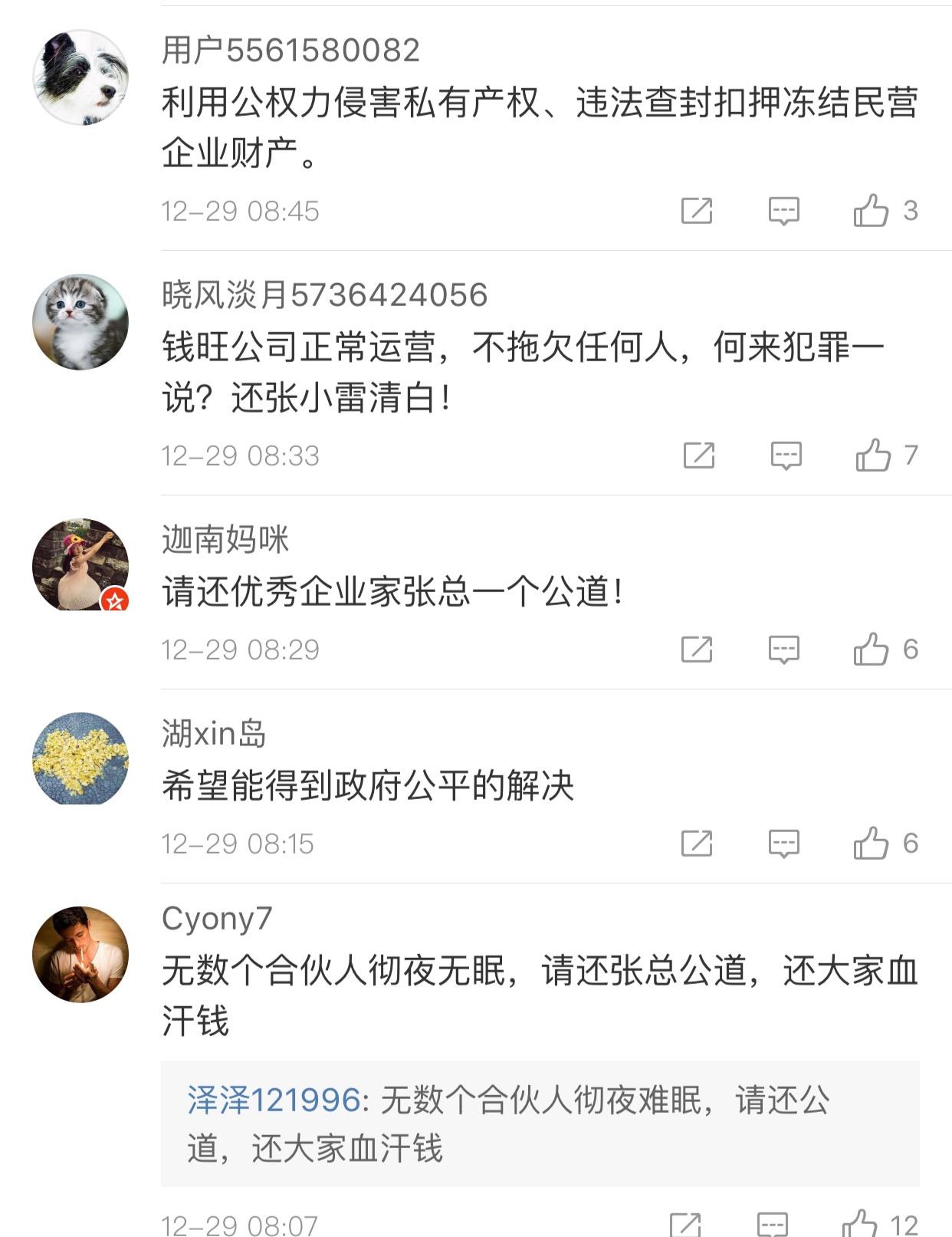
Task: Like 湖xin岛's comment
Action: [x=872, y=843]
